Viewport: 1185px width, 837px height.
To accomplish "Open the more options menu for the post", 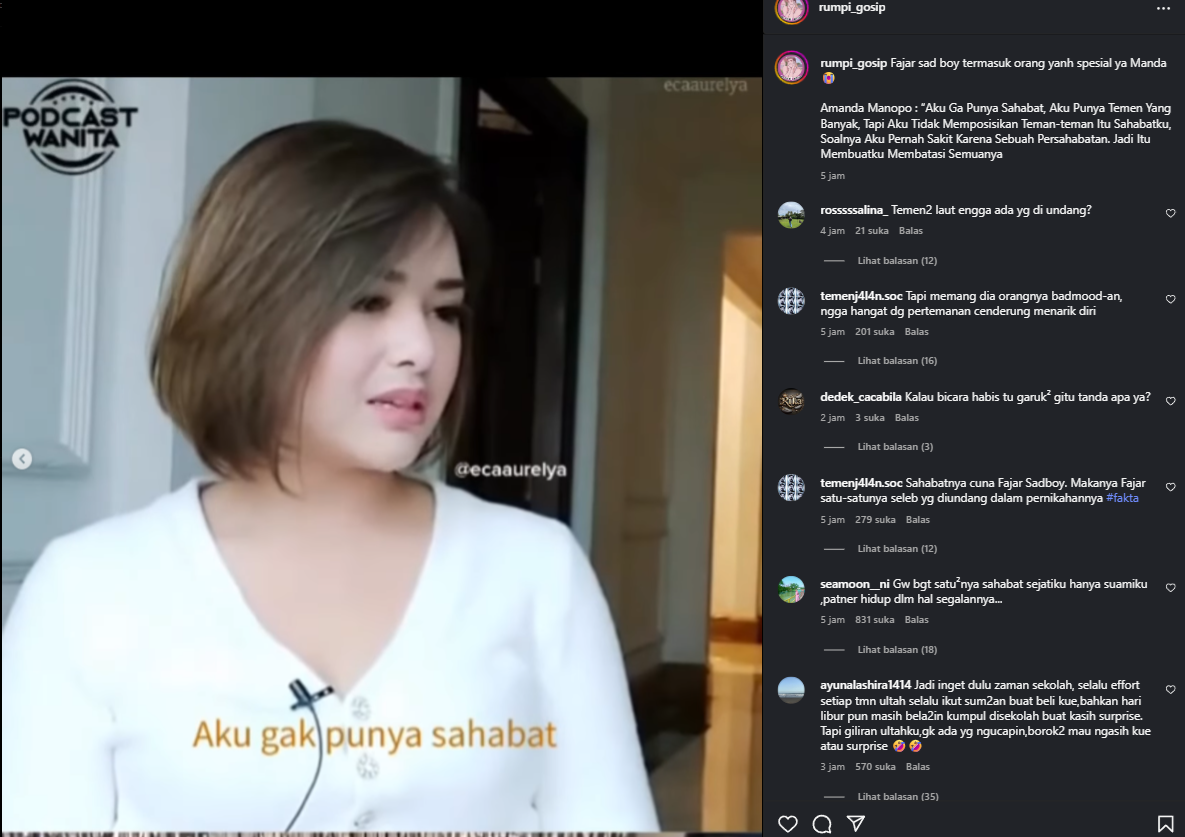I will (x=1163, y=8).
